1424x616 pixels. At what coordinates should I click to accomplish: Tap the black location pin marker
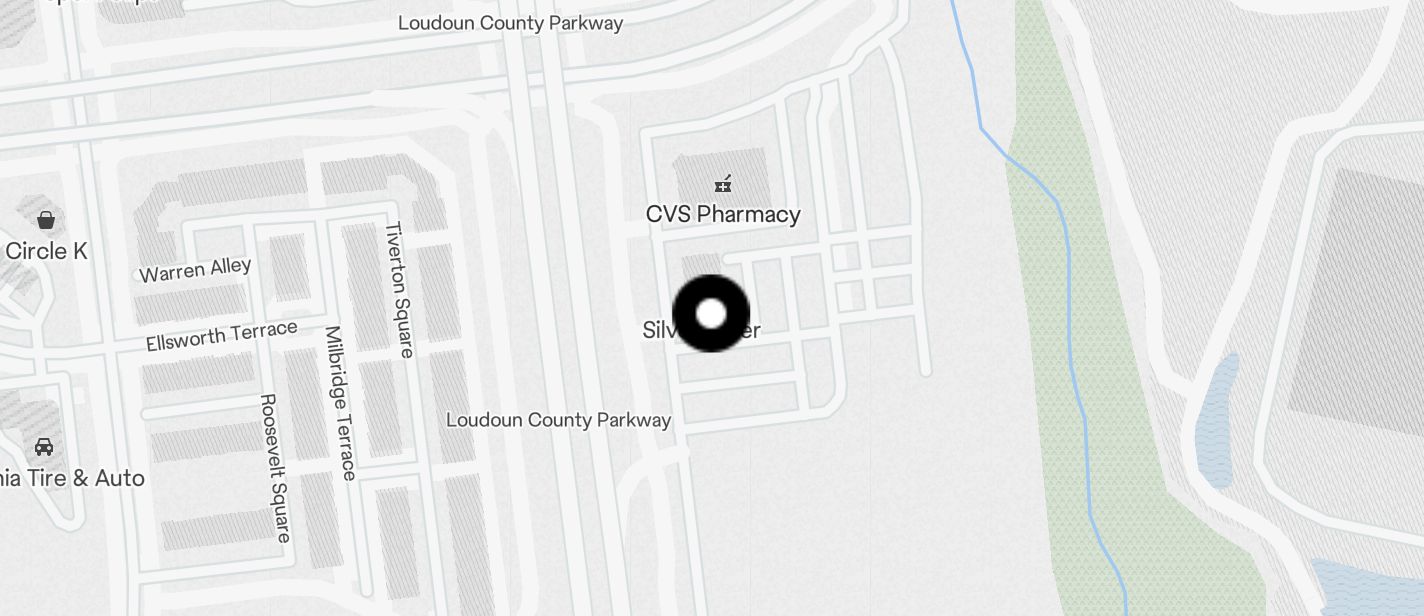click(x=711, y=314)
